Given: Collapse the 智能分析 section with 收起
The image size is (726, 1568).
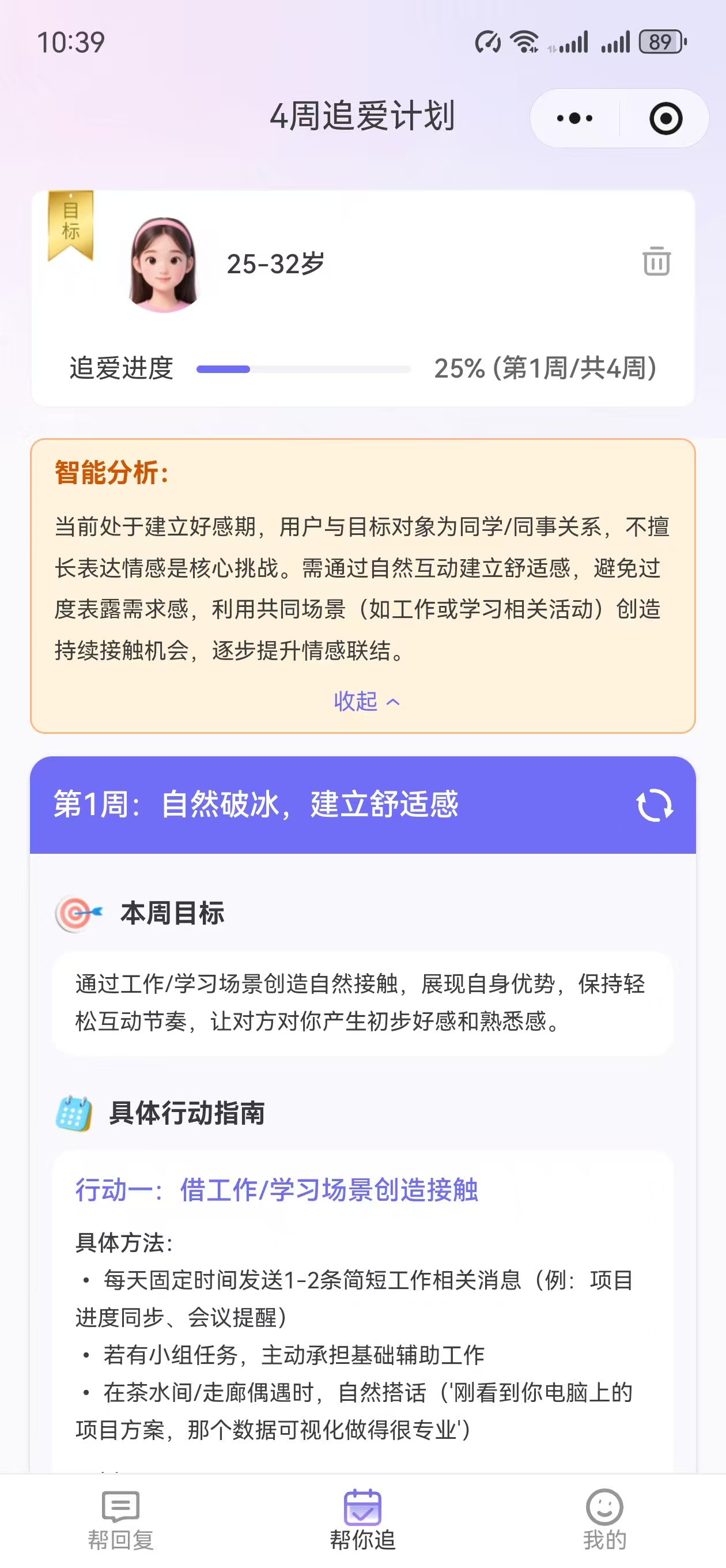Looking at the screenshot, I should [x=366, y=701].
